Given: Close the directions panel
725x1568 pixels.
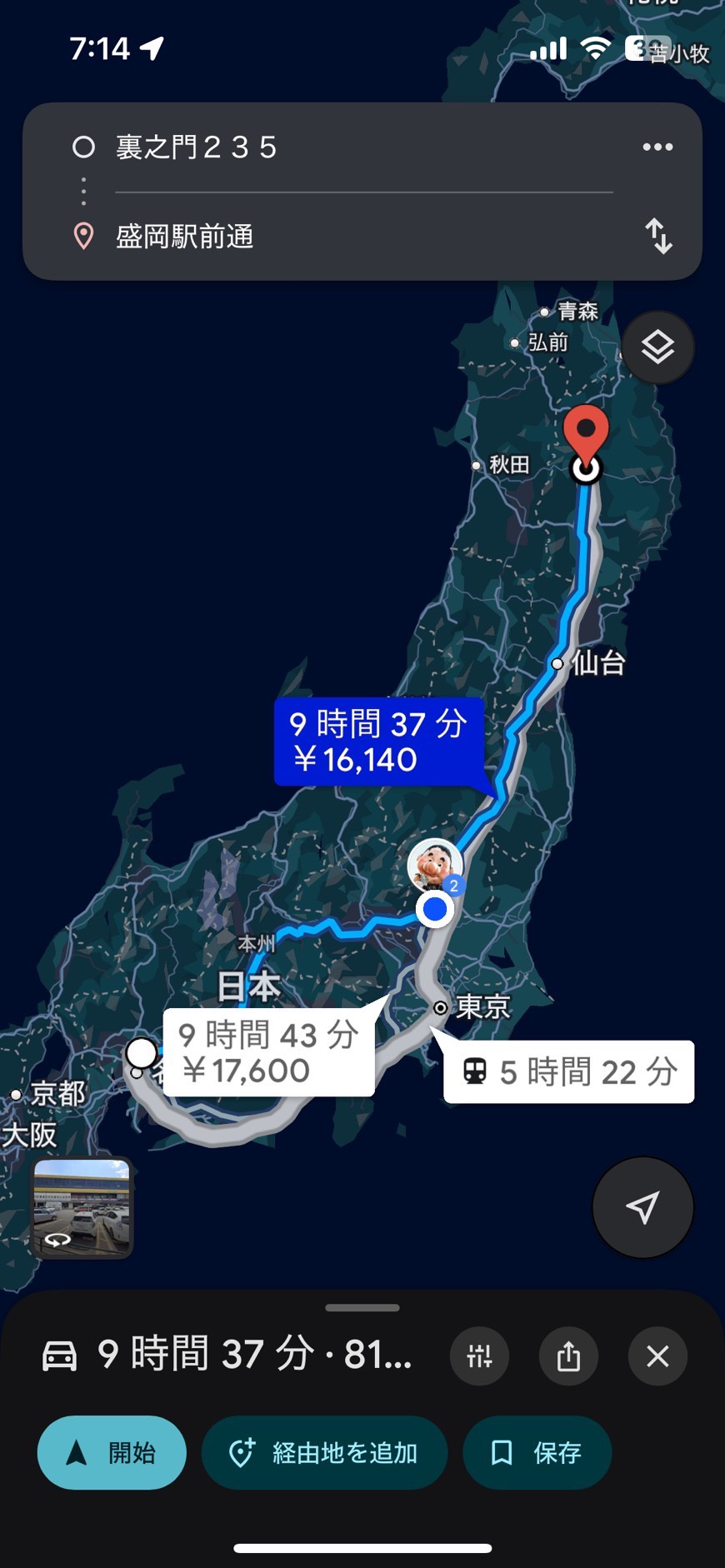Looking at the screenshot, I should (x=657, y=1356).
